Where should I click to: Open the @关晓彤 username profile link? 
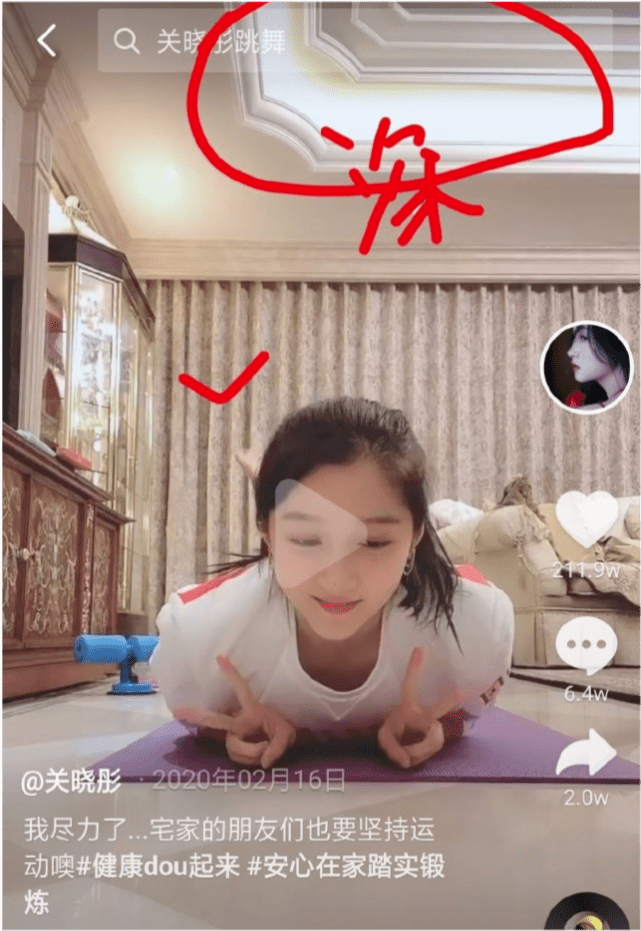(71, 781)
